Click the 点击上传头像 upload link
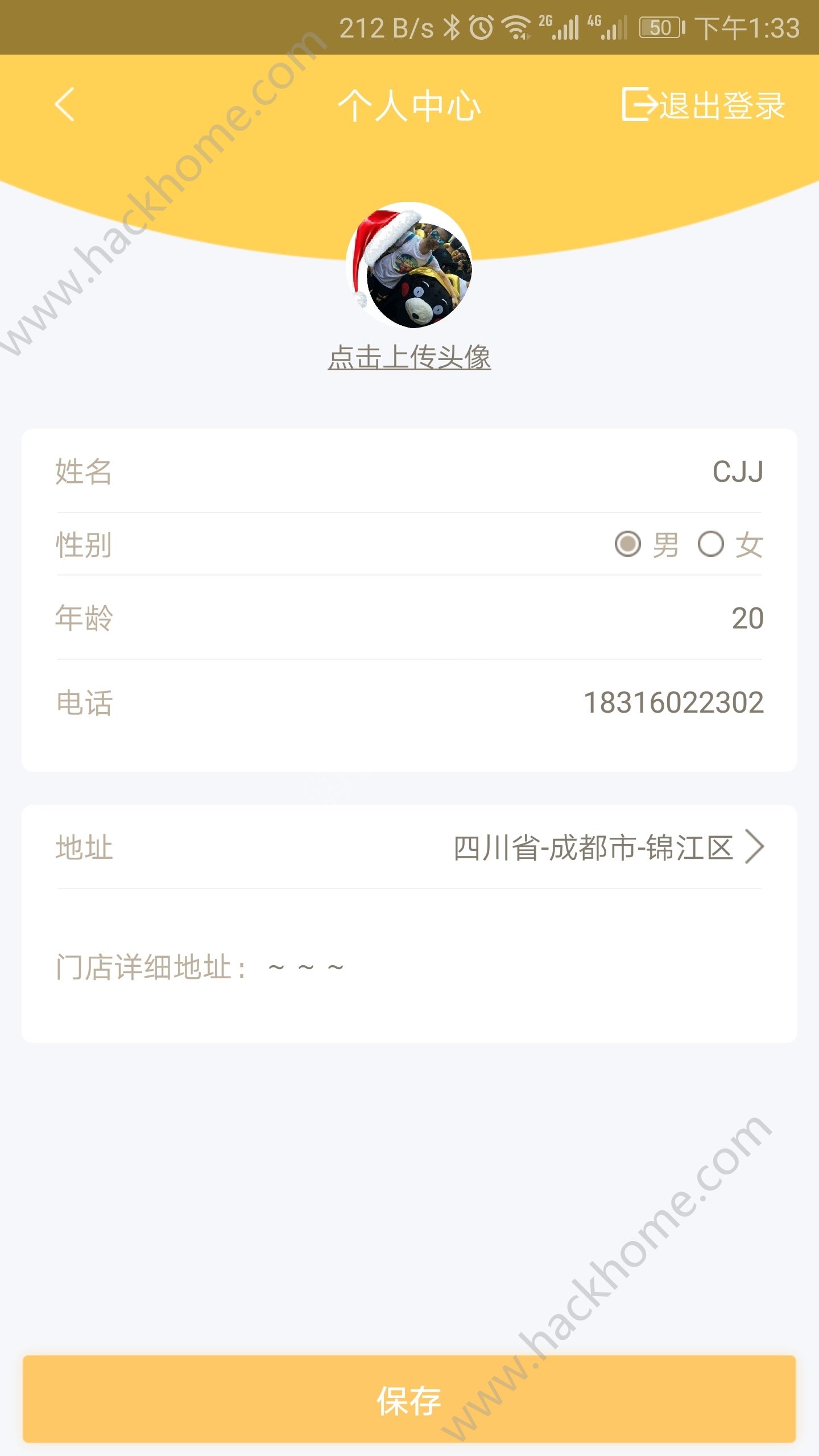This screenshot has width=819, height=1456. (x=409, y=358)
